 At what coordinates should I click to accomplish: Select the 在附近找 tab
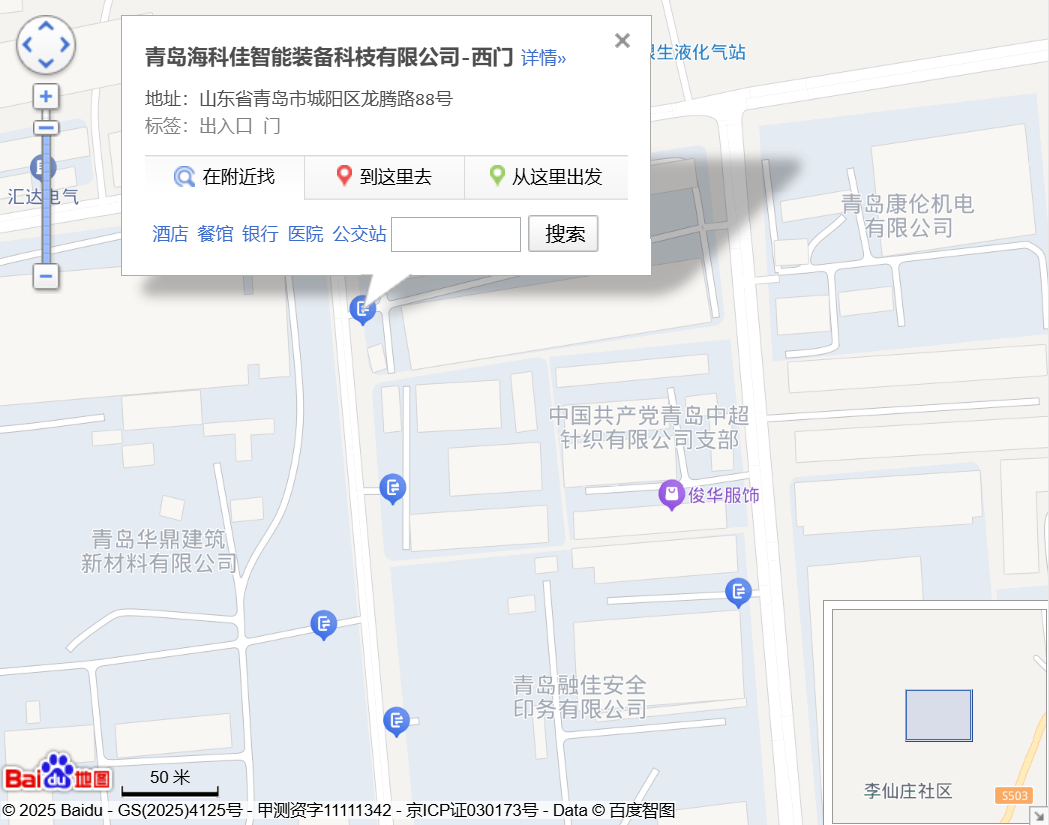pyautogui.click(x=225, y=177)
